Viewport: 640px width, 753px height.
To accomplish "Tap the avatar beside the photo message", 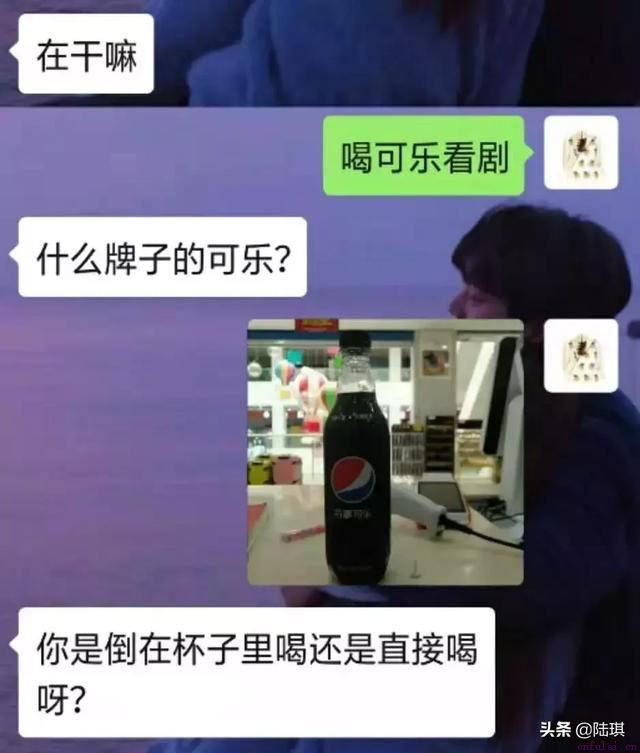I will (580, 356).
